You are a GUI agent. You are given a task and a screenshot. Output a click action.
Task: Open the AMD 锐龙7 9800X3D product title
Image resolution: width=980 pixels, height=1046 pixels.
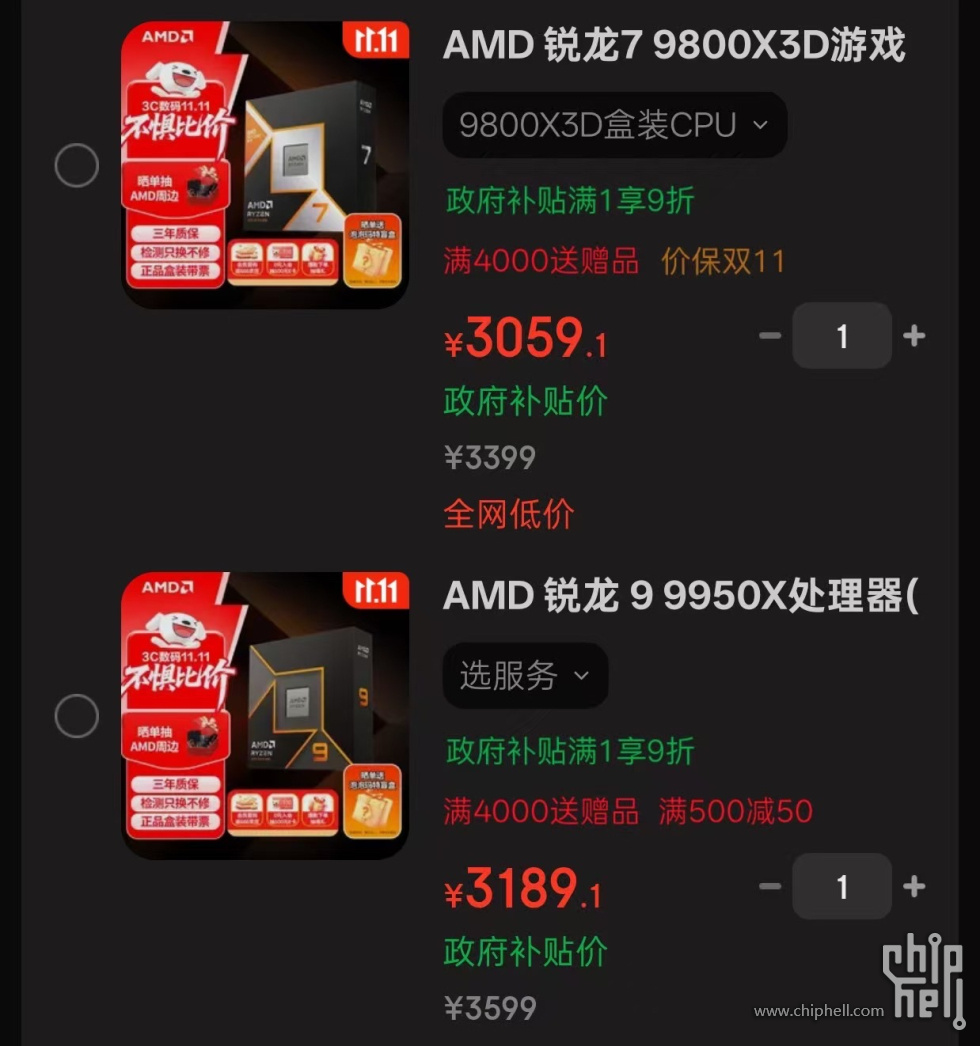pyautogui.click(x=676, y=45)
